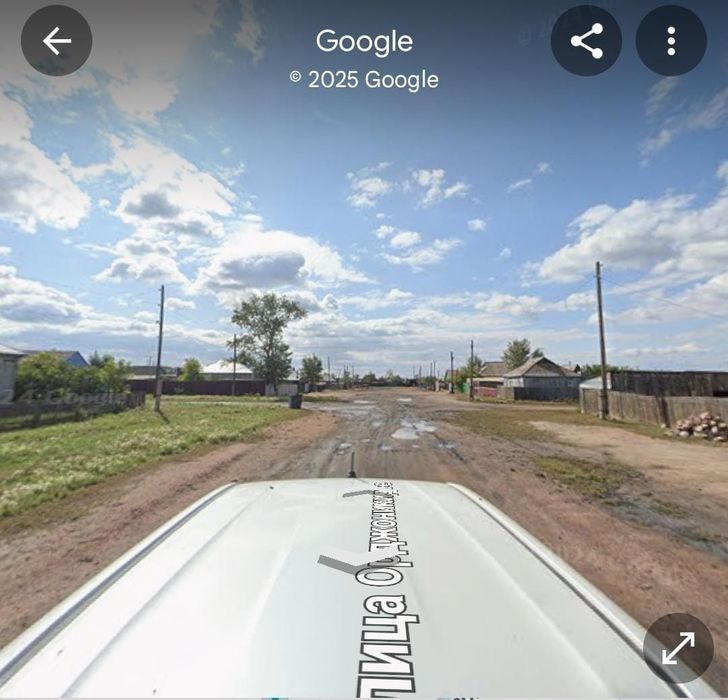
Task: Open the three-dot overflow menu
Action: (x=671, y=41)
